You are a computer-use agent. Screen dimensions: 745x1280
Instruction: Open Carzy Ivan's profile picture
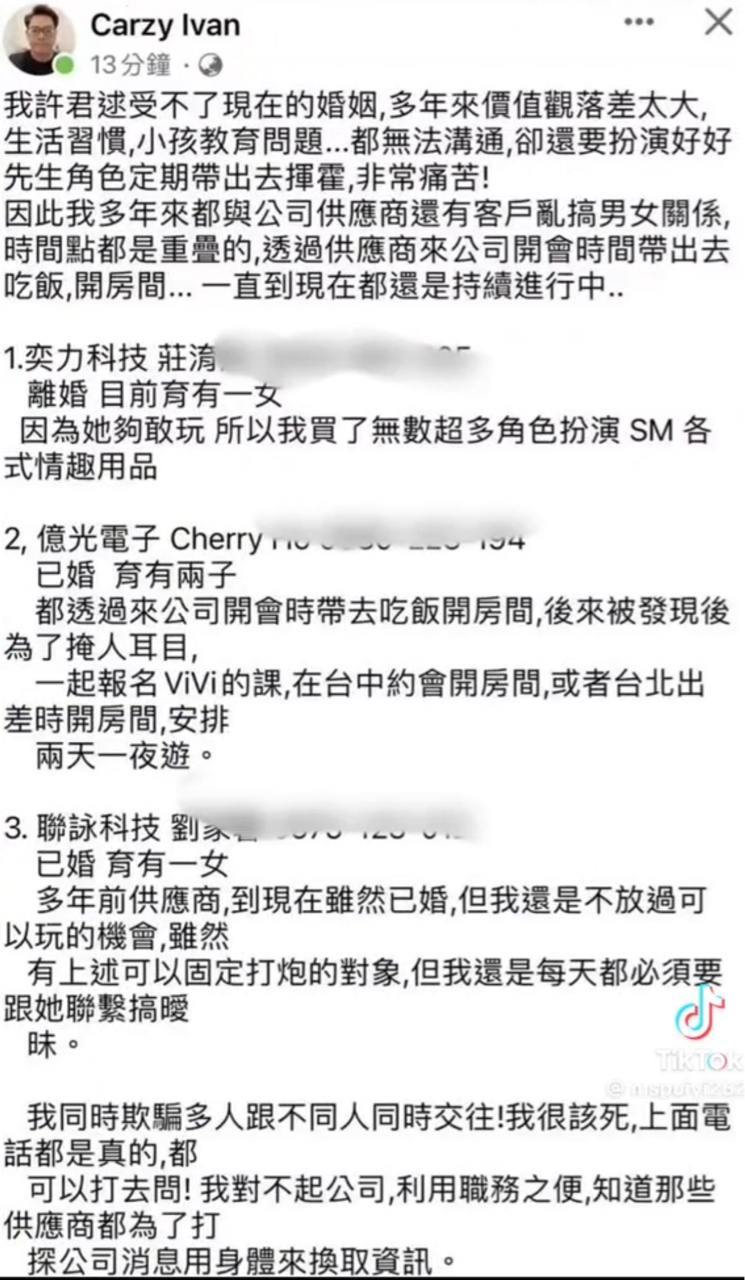(39, 40)
